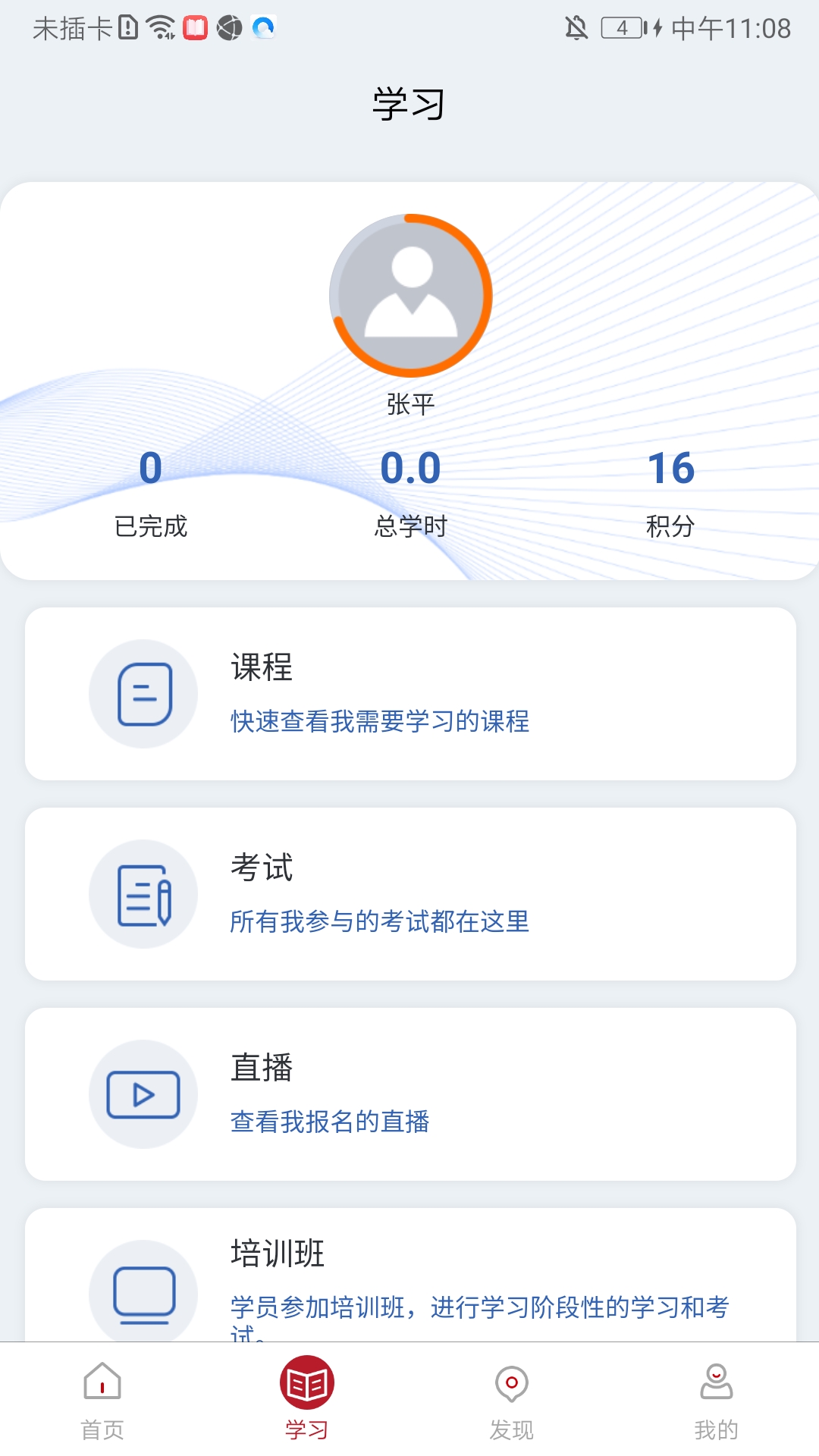Click 所有我参与的考试都在这里 link
819x1456 pixels.
[x=380, y=922]
